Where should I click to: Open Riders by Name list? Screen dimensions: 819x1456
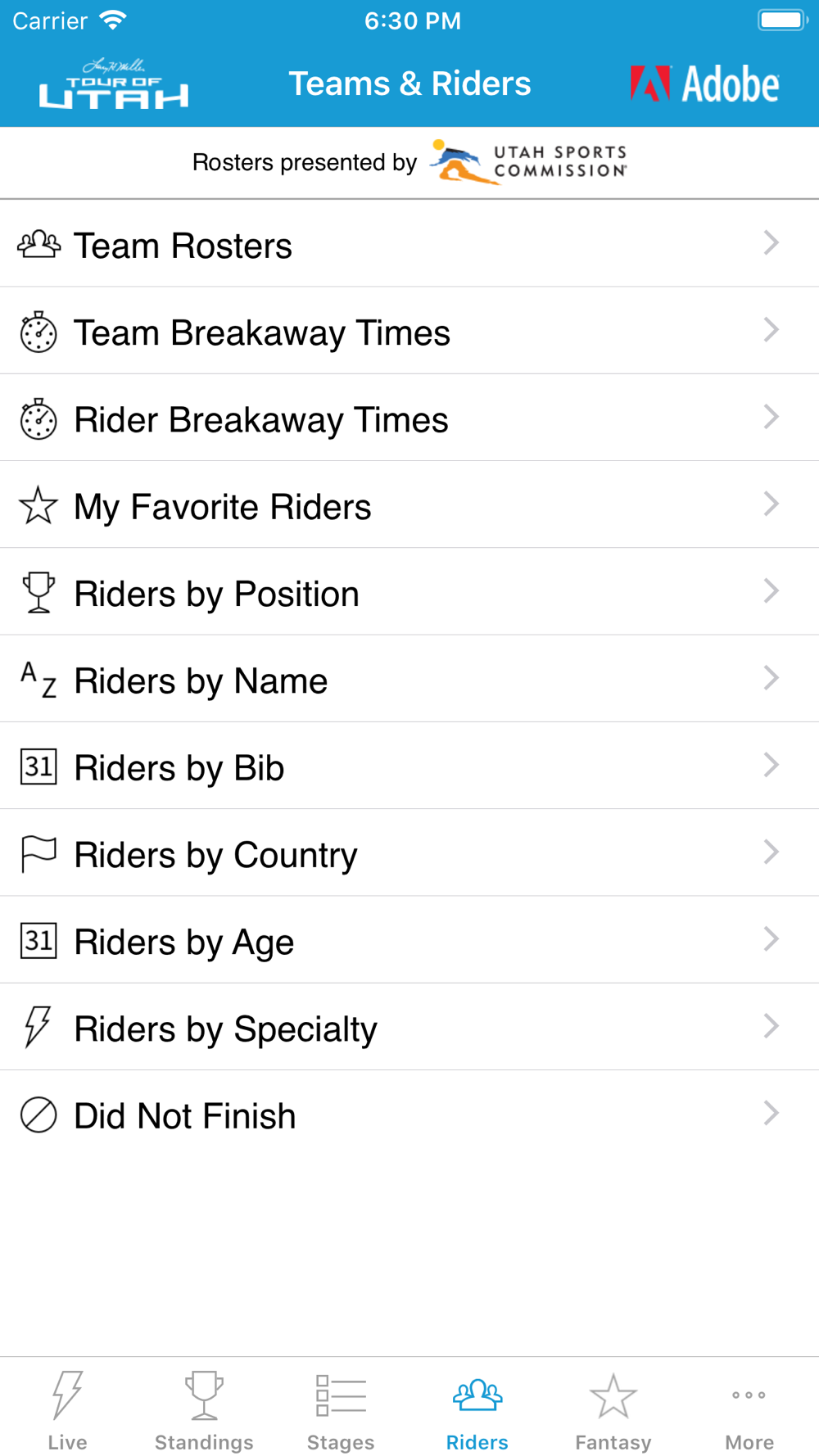click(409, 679)
